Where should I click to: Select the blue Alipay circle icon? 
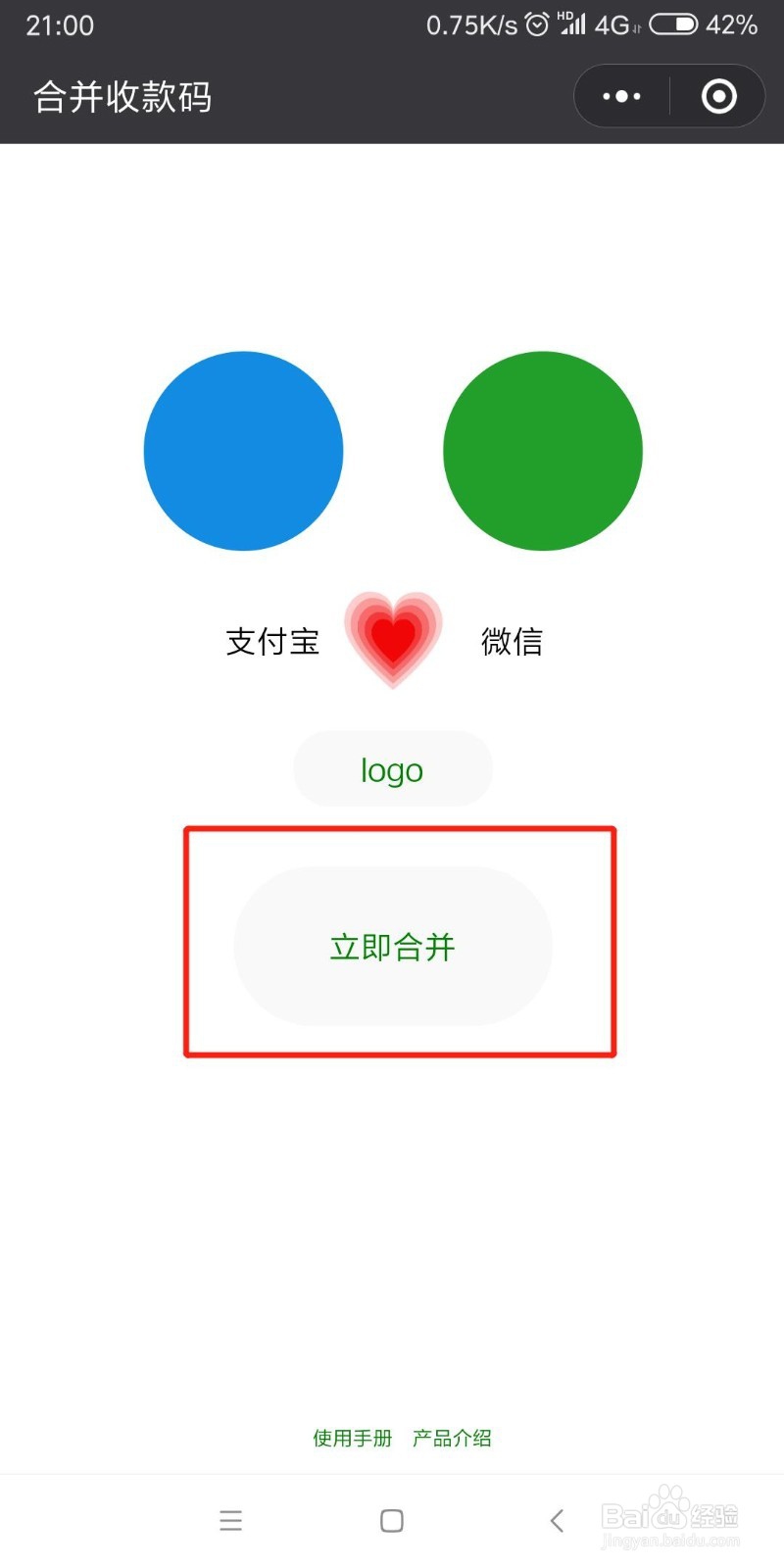243,451
